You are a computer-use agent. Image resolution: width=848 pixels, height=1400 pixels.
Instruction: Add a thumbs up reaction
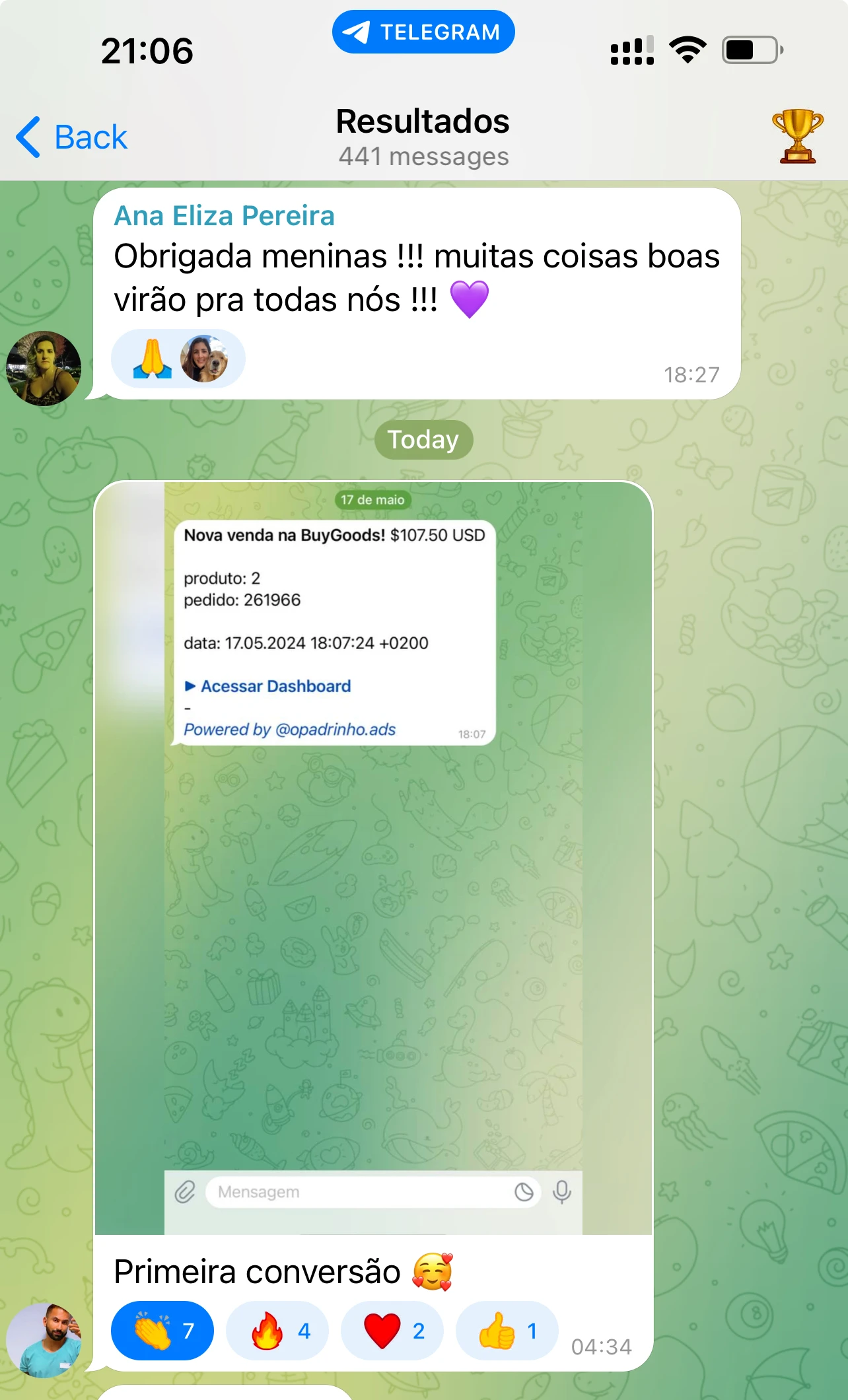pos(507,1331)
